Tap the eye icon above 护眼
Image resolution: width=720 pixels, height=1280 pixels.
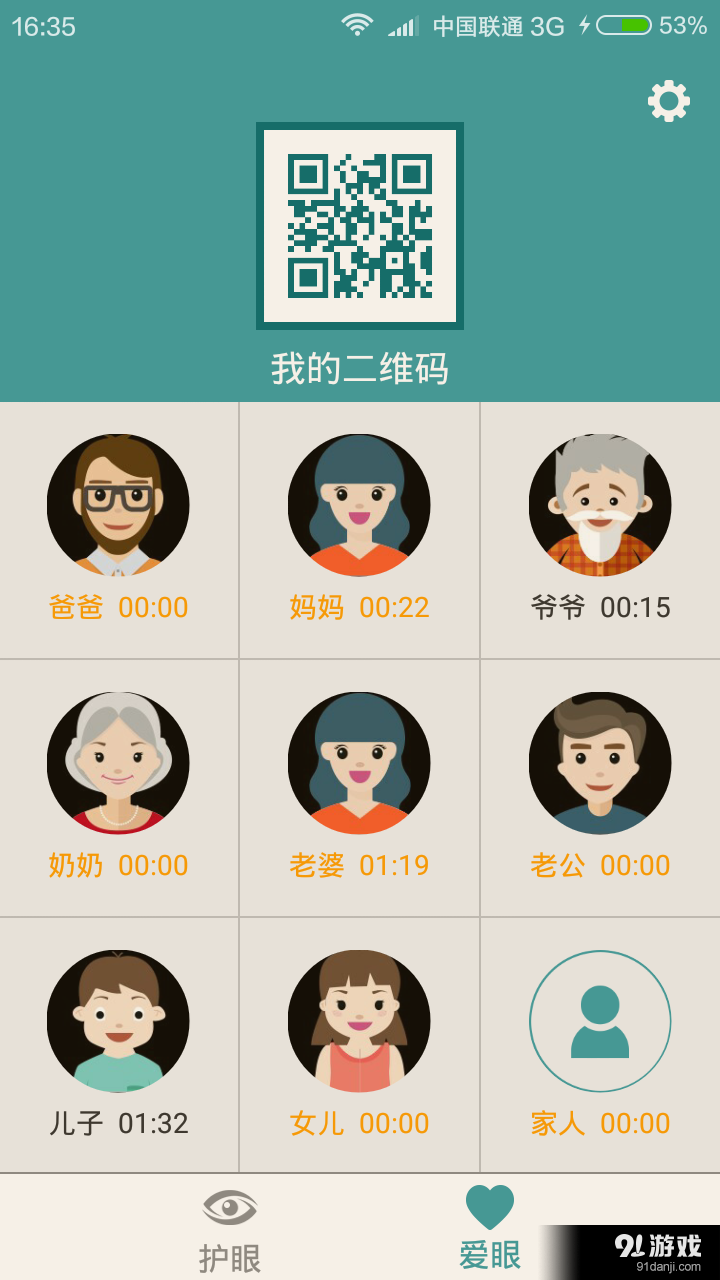(230, 1207)
